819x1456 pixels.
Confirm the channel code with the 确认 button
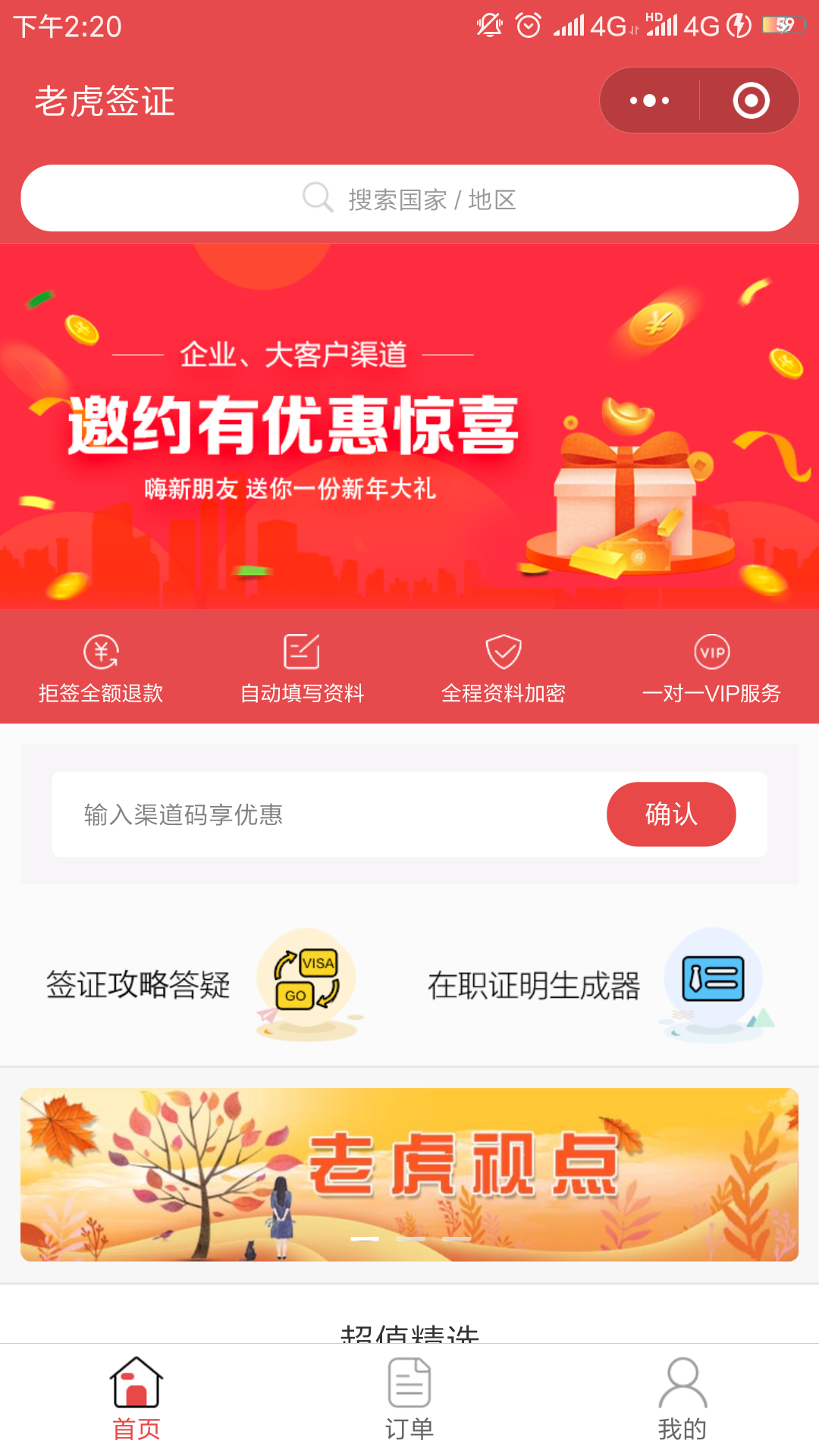tap(671, 814)
